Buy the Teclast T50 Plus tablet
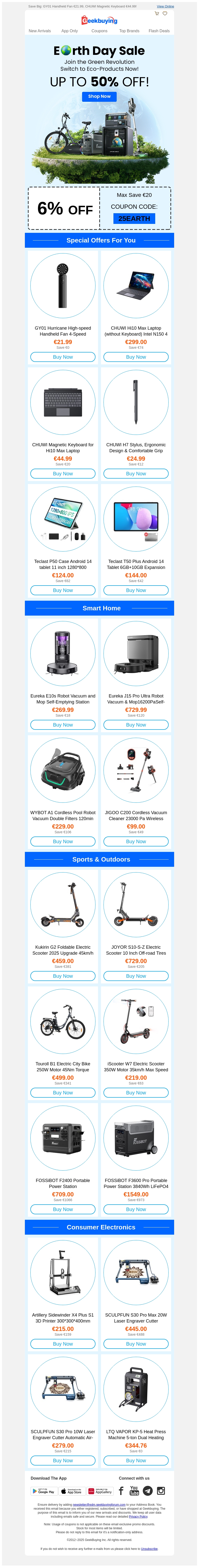Viewport: 199px width, 1568px height. (136, 590)
